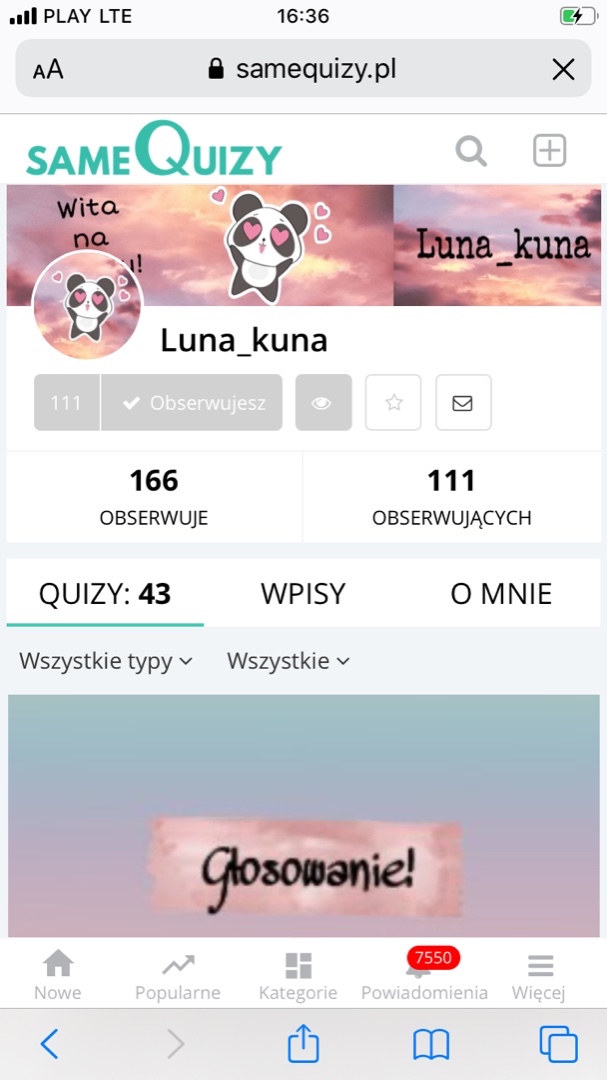
Task: View the 166 Obserwuje list
Action: pos(154,497)
